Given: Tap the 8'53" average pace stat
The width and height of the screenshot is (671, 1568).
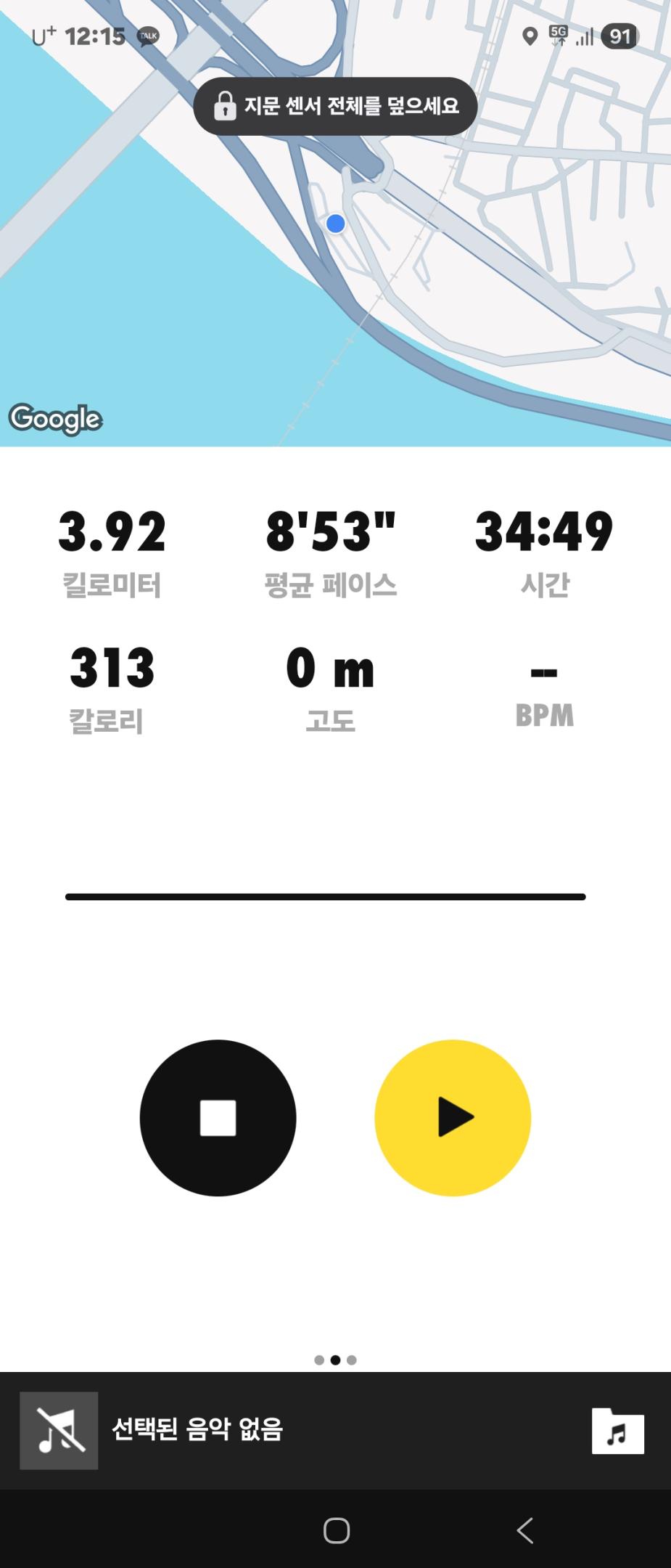Looking at the screenshot, I should tap(332, 534).
